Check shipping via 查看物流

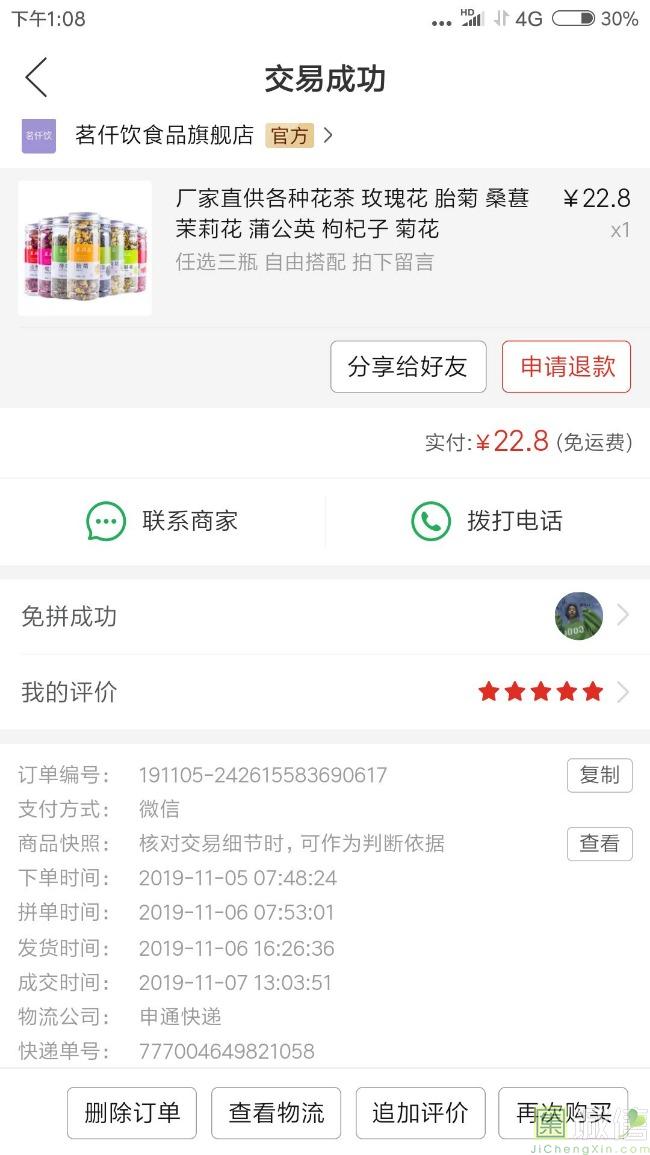coord(276,1113)
